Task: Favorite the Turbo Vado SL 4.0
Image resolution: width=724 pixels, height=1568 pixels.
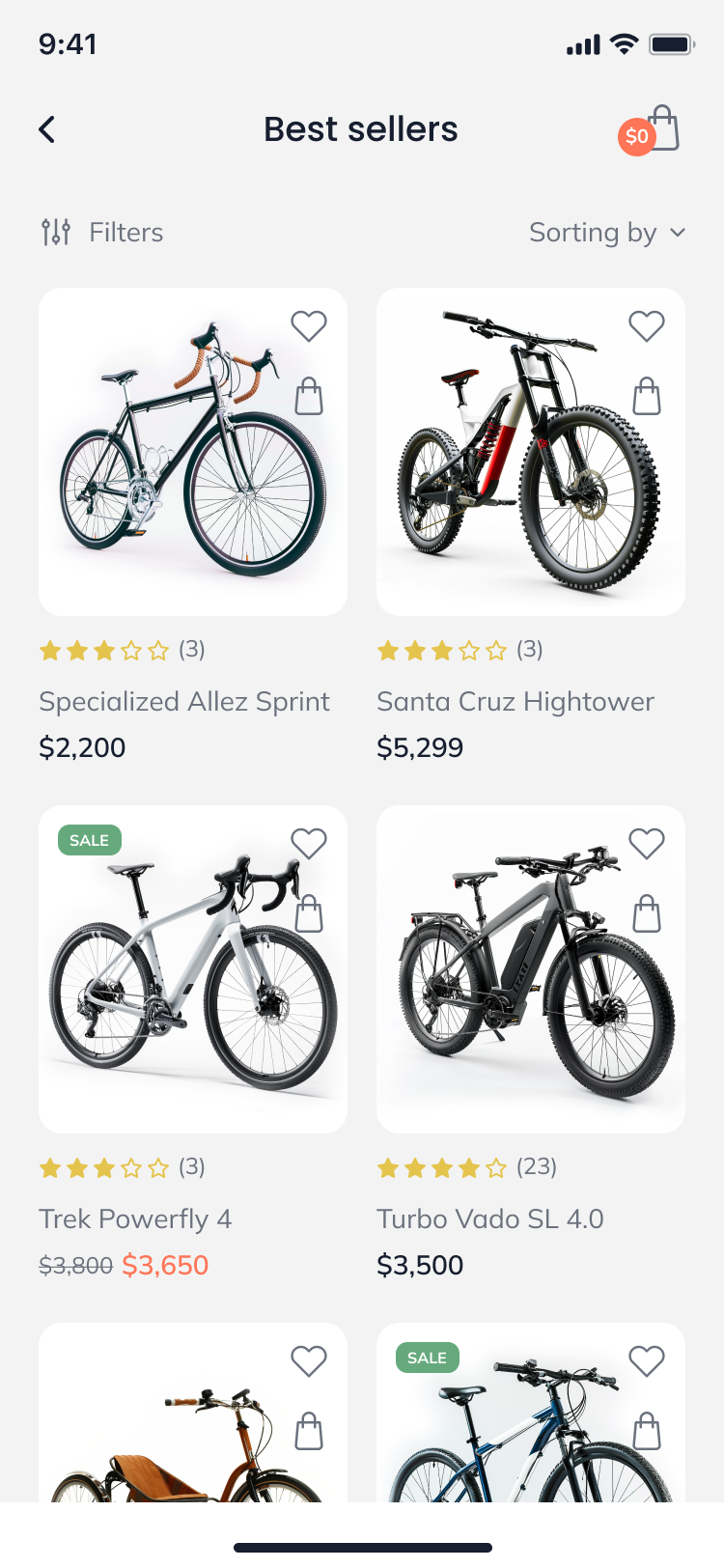Action: 647,843
